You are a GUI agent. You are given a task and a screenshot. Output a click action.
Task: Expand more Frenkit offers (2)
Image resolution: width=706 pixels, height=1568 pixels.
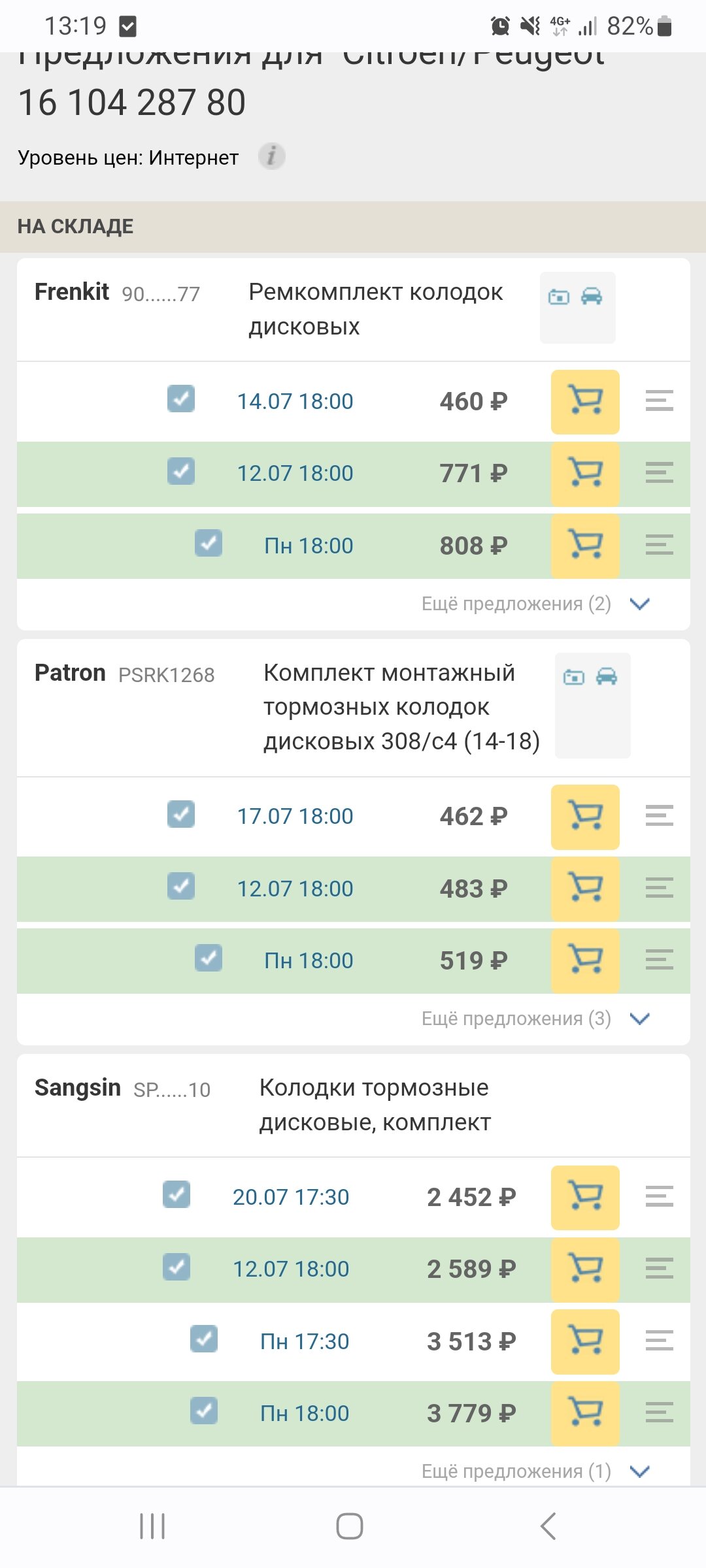[536, 604]
